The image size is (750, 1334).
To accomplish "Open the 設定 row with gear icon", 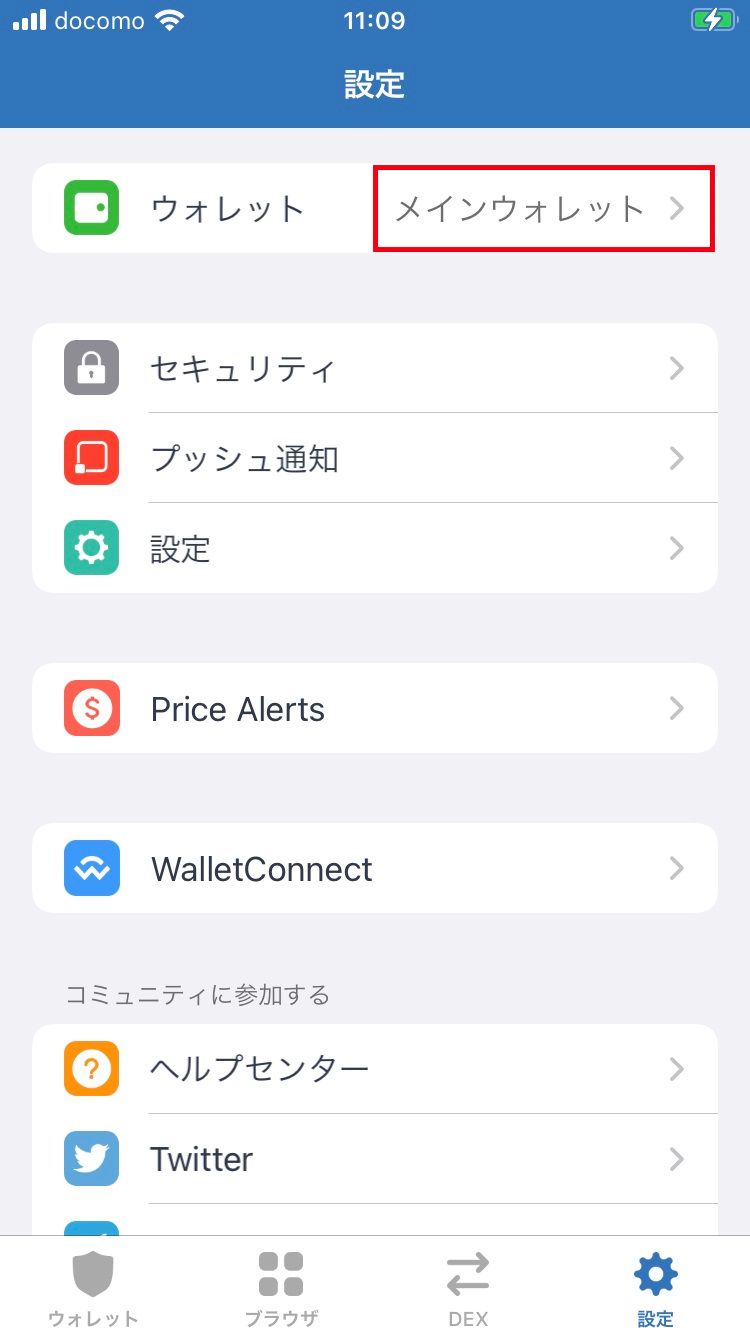I will click(375, 549).
